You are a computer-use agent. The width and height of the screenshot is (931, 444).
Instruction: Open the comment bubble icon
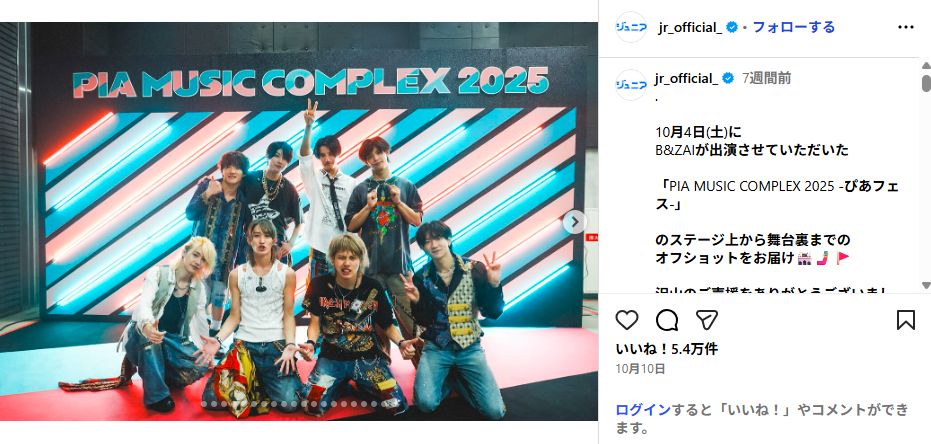click(x=667, y=320)
